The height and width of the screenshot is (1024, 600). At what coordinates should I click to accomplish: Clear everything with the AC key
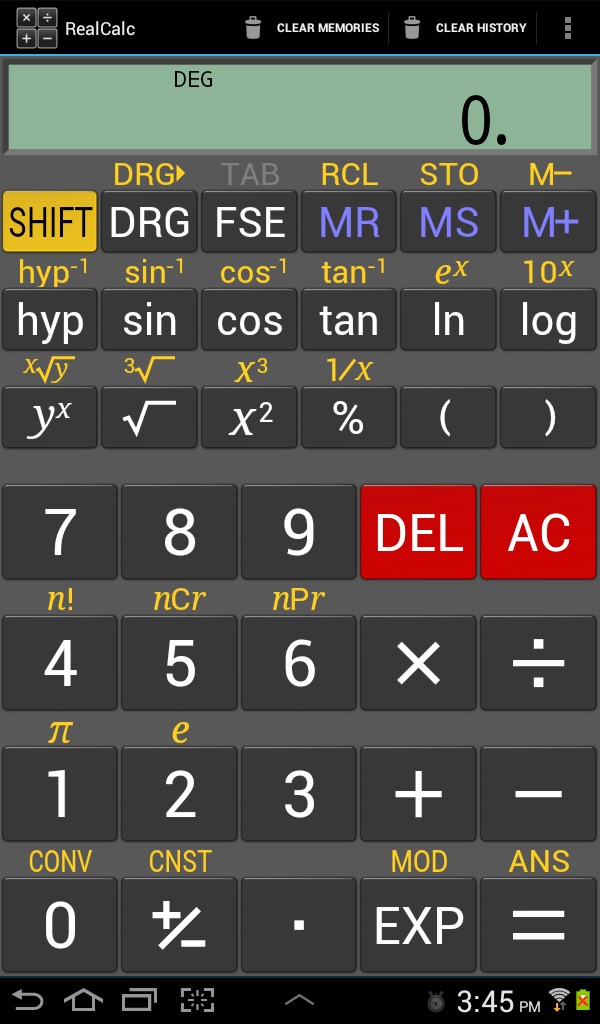(x=538, y=532)
